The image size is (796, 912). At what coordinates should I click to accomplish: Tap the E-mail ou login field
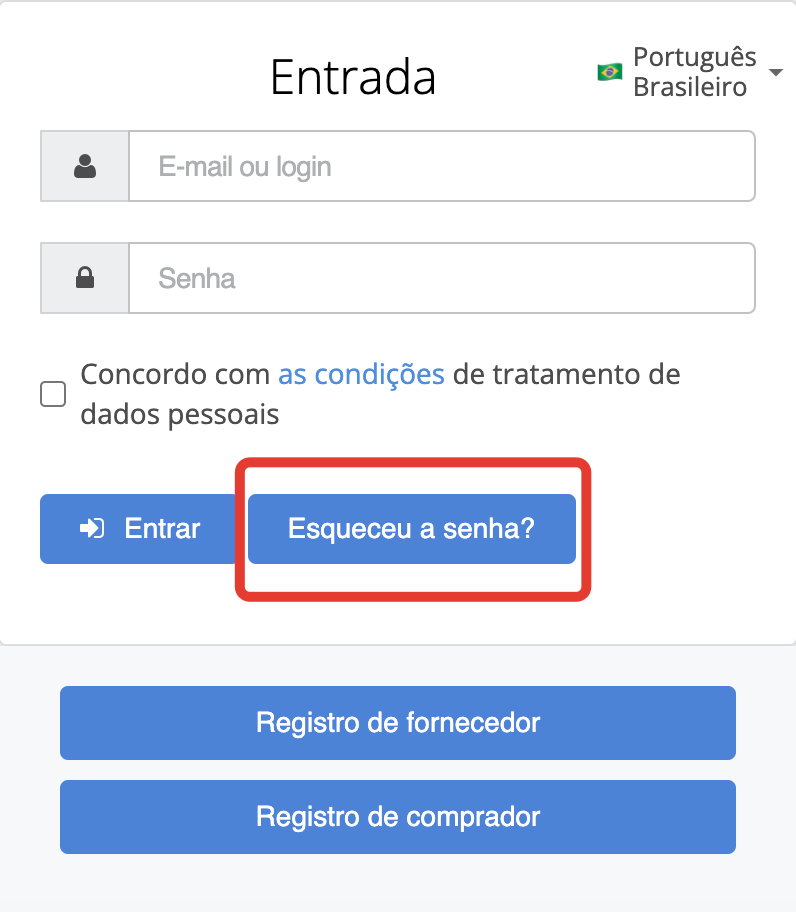click(x=440, y=166)
